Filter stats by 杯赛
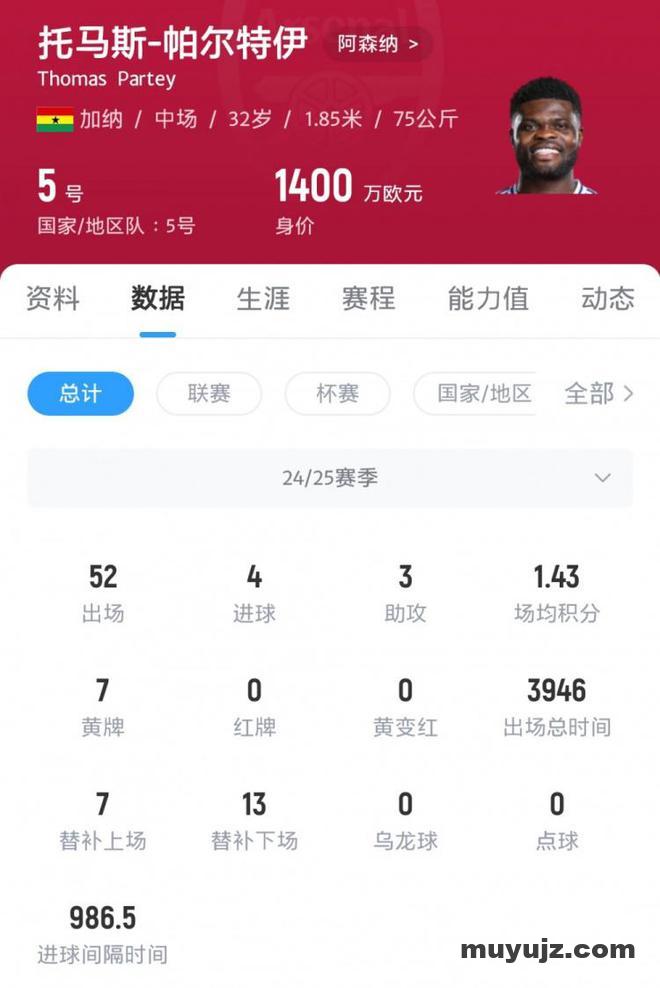The image size is (660, 988). pyautogui.click(x=337, y=394)
